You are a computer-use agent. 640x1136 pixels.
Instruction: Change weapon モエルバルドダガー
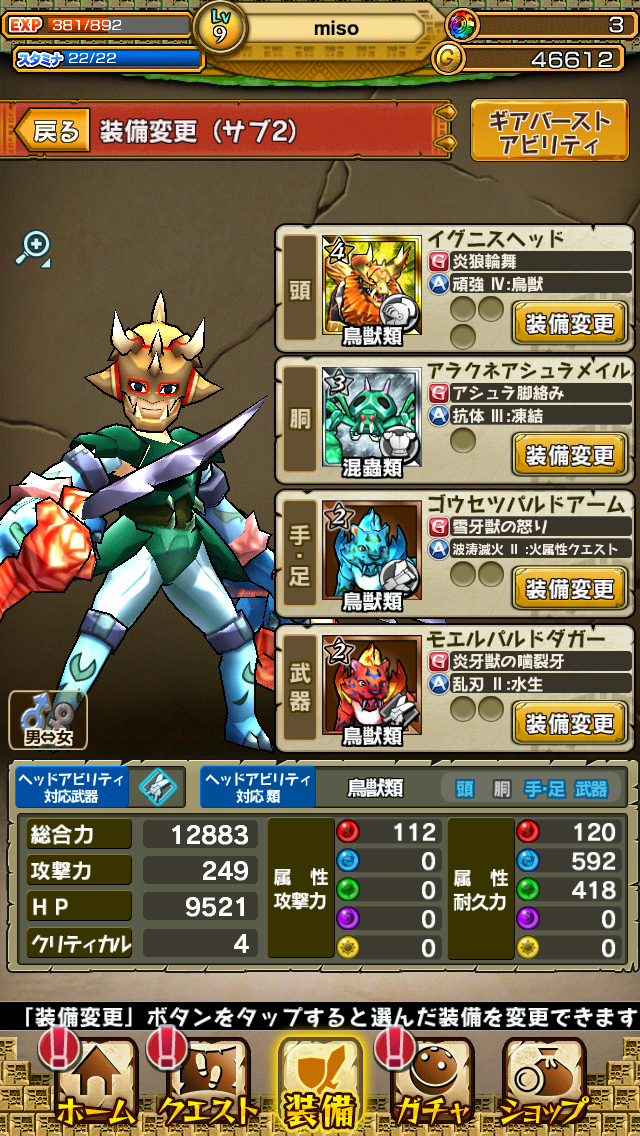point(569,722)
